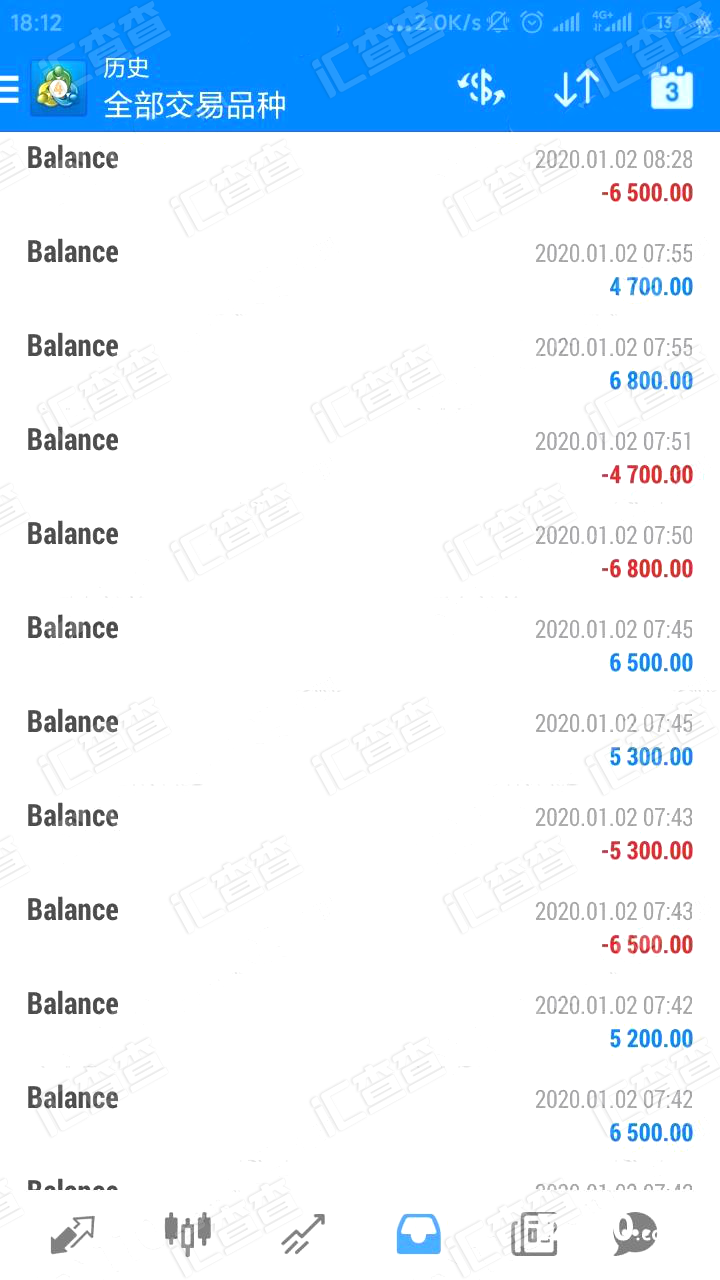Open the 07:51 Balance entry of -4 700.00
720x1280 pixels.
[x=360, y=456]
